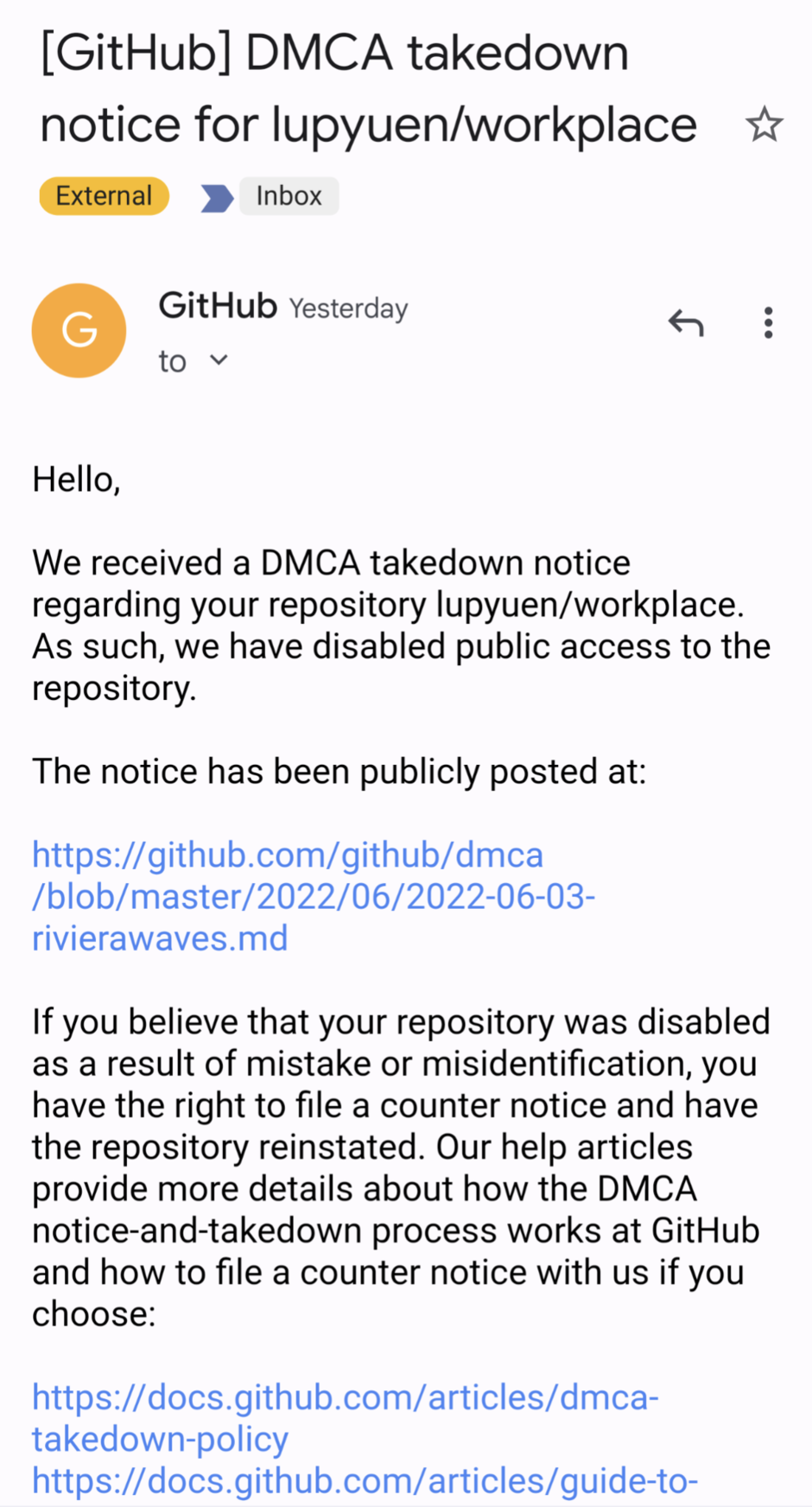Open the guide-to docs article link
Viewport: 812px width, 1507px height.
(x=365, y=1481)
